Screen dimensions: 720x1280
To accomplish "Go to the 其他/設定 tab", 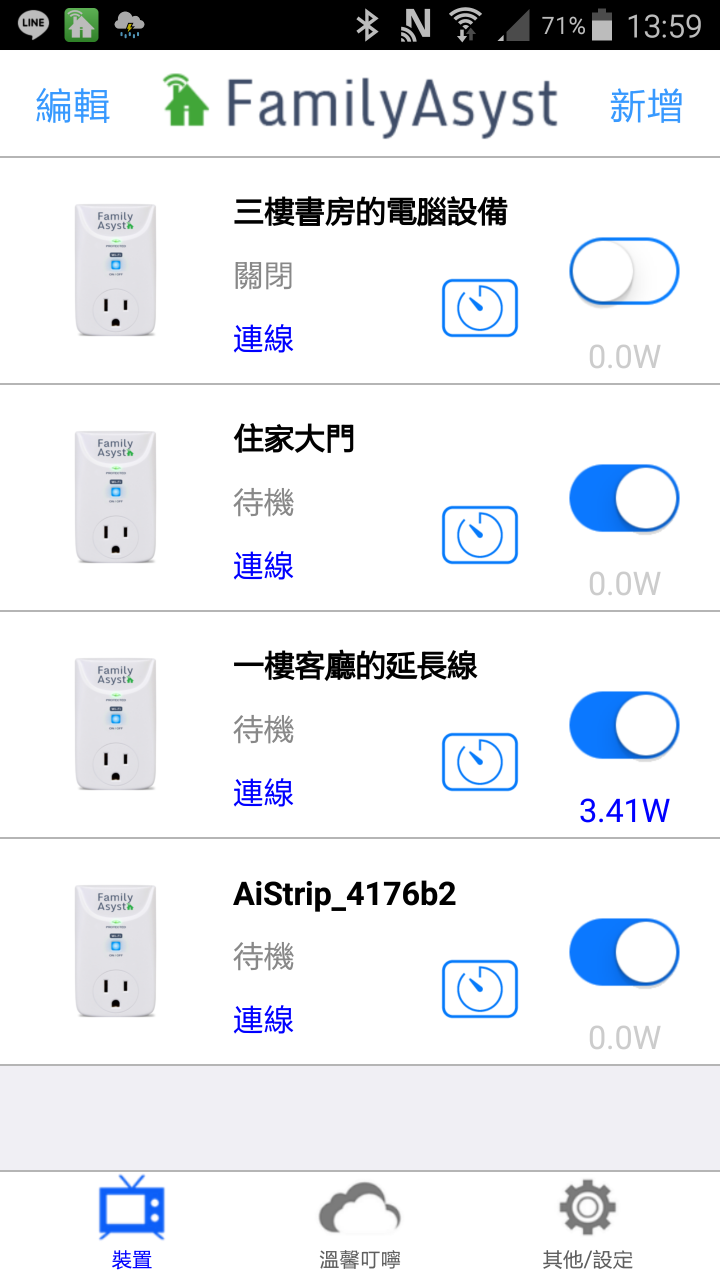I will tap(588, 1223).
